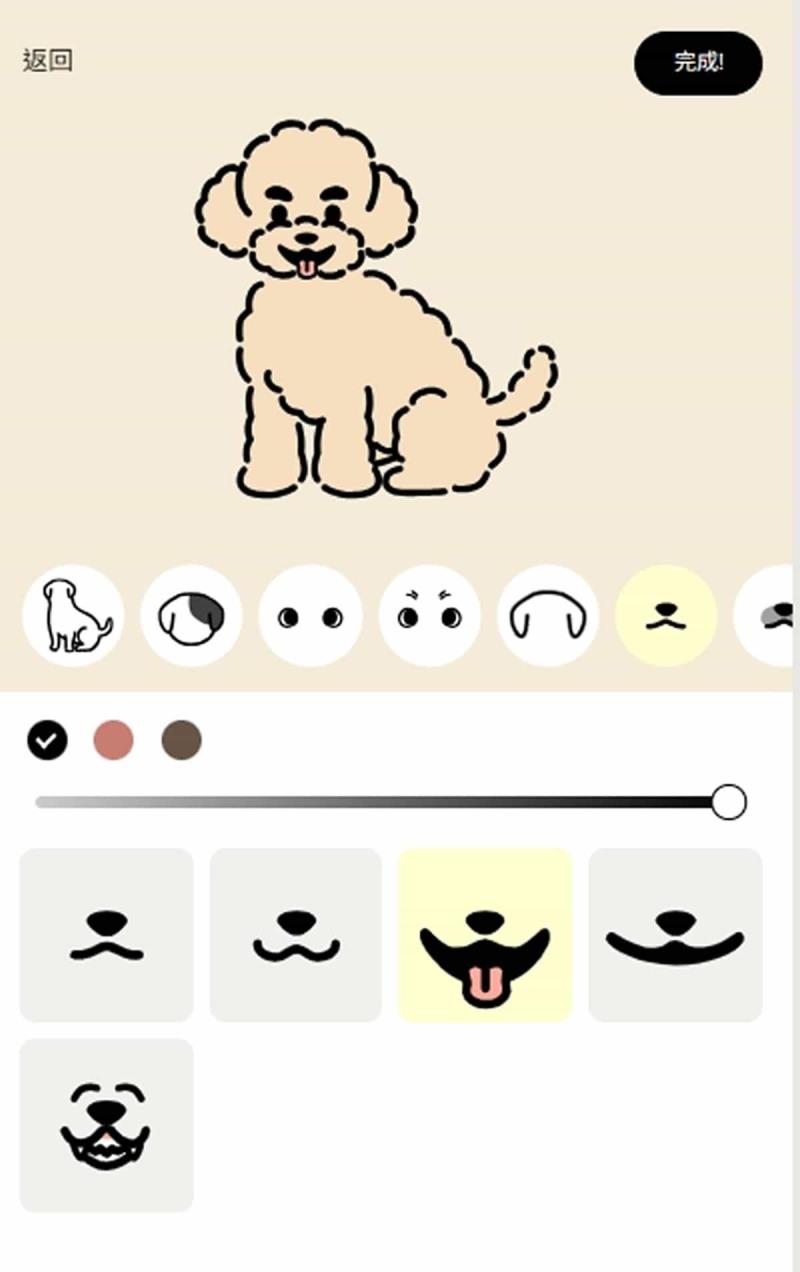800x1272 pixels.
Task: Select the nose and mouth category
Action: 666,615
